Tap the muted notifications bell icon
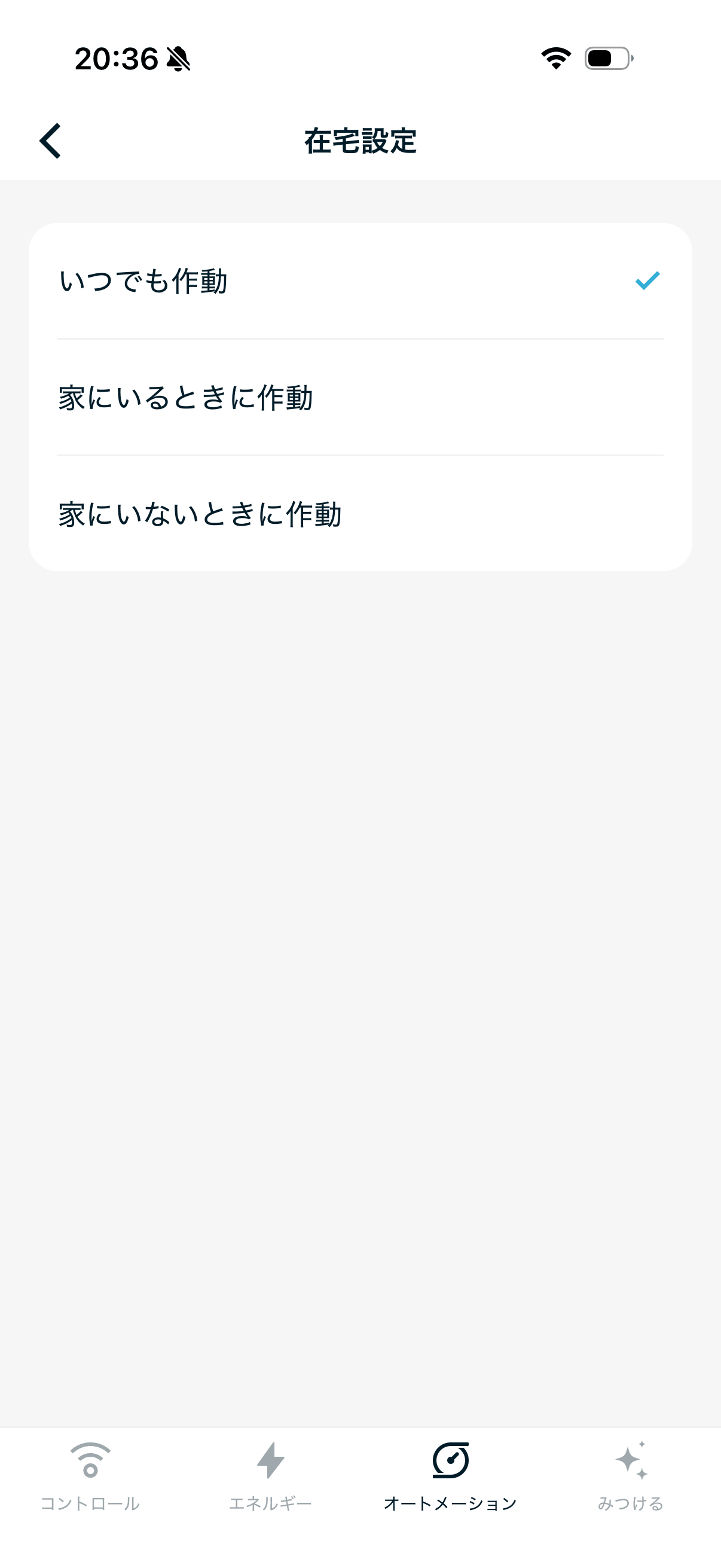 (177, 60)
